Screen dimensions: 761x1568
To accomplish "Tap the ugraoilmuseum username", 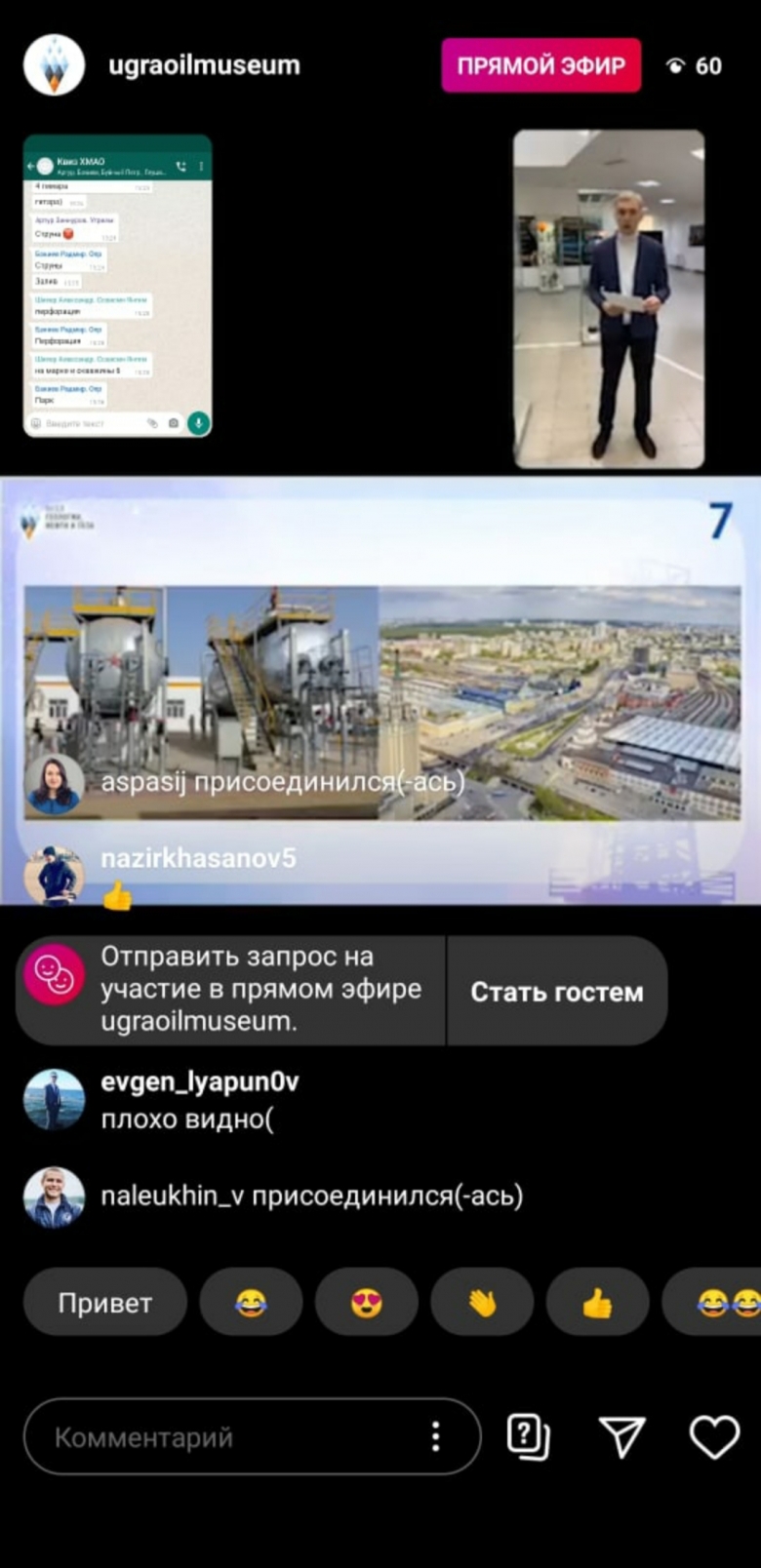I will [x=204, y=65].
